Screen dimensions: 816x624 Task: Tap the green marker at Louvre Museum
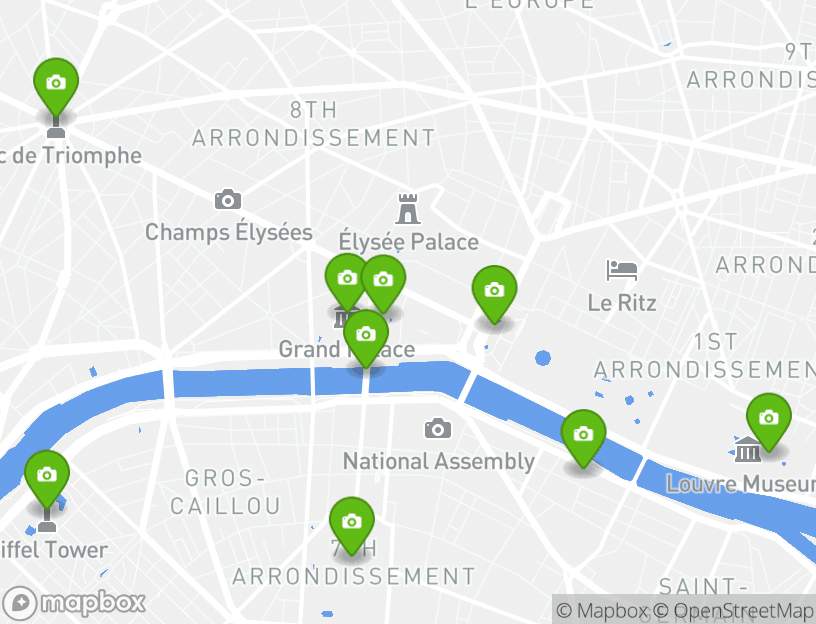click(x=768, y=419)
